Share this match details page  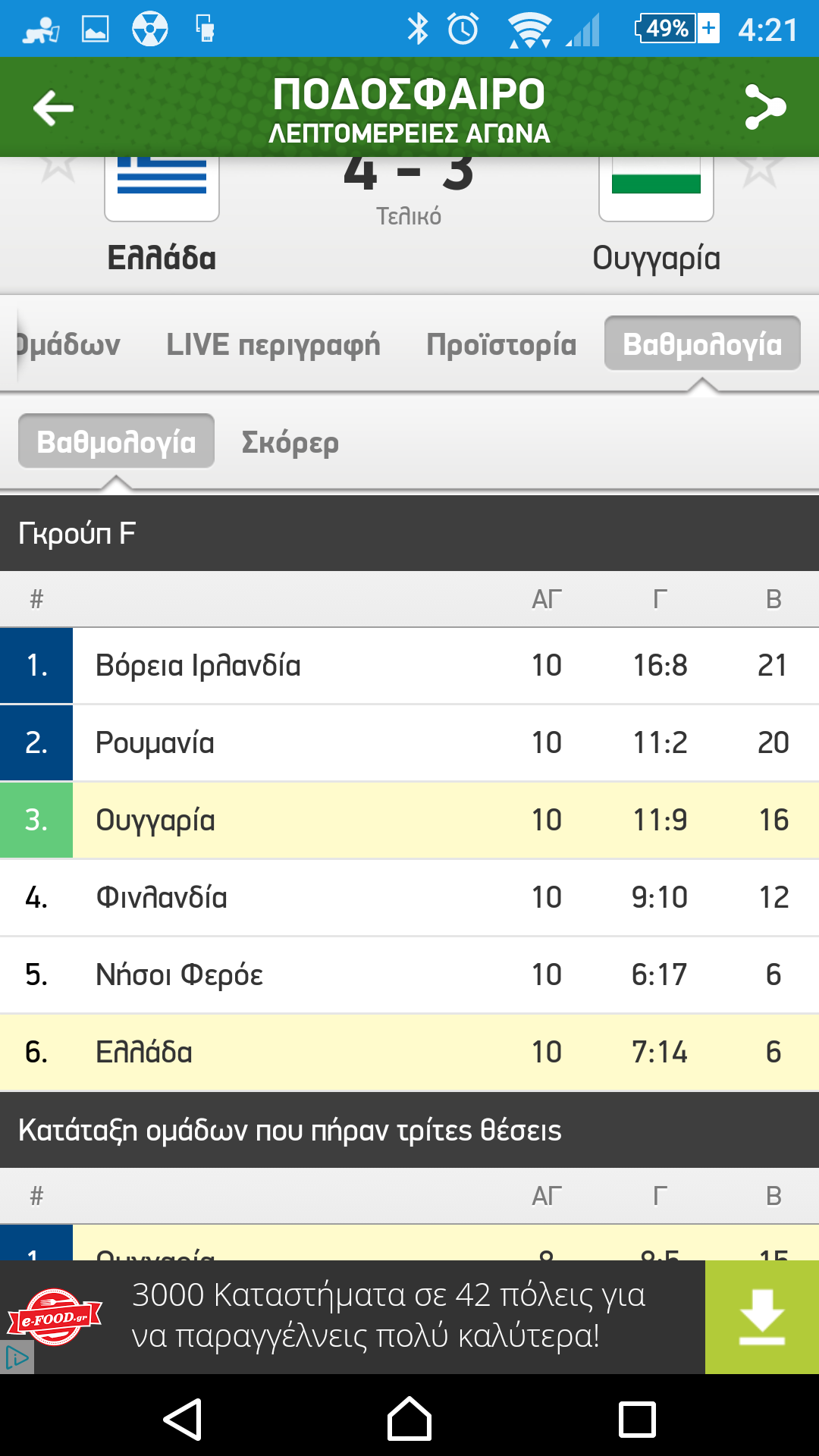click(x=765, y=107)
